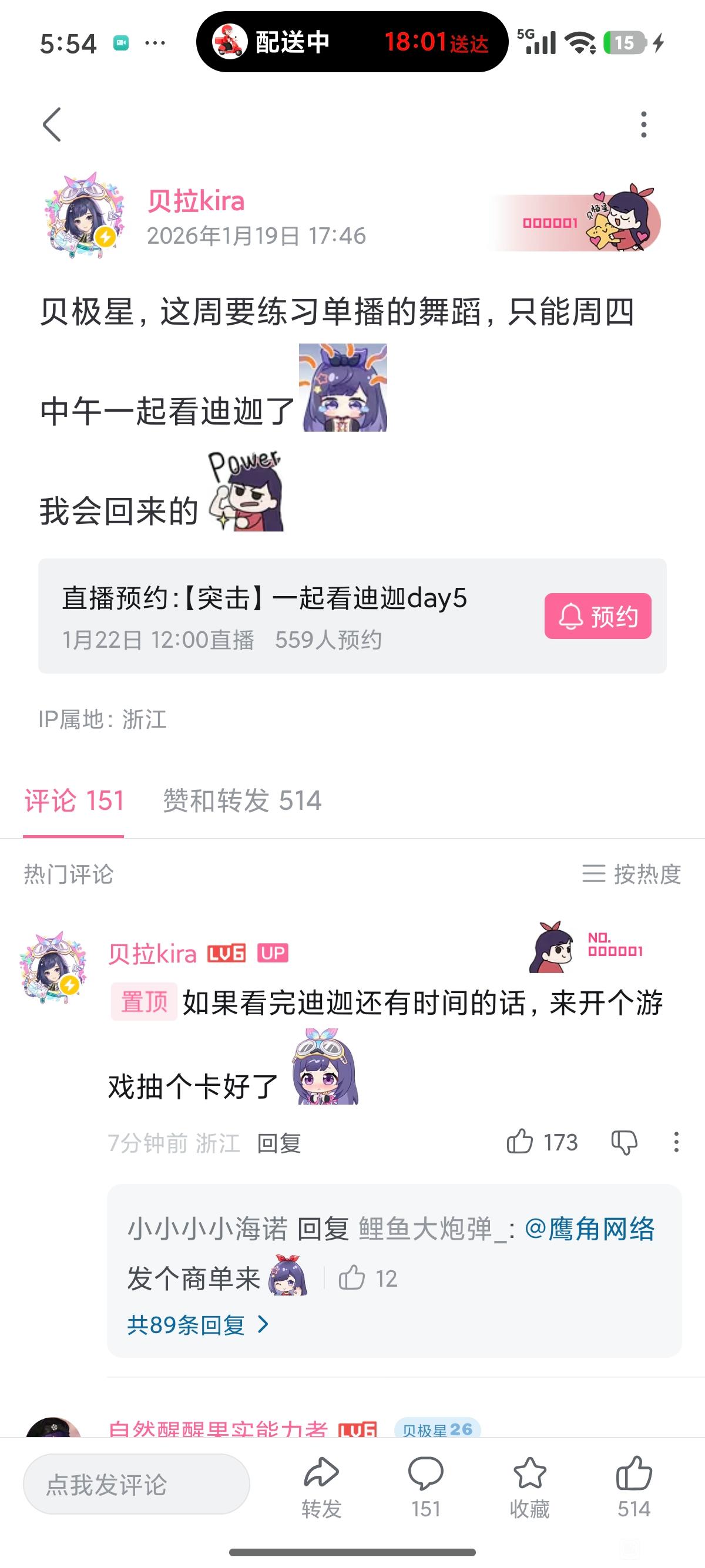Like 小小小小海诺's reply with 12 likes
Viewport: 705px width, 1568px height.
pyautogui.click(x=352, y=1278)
